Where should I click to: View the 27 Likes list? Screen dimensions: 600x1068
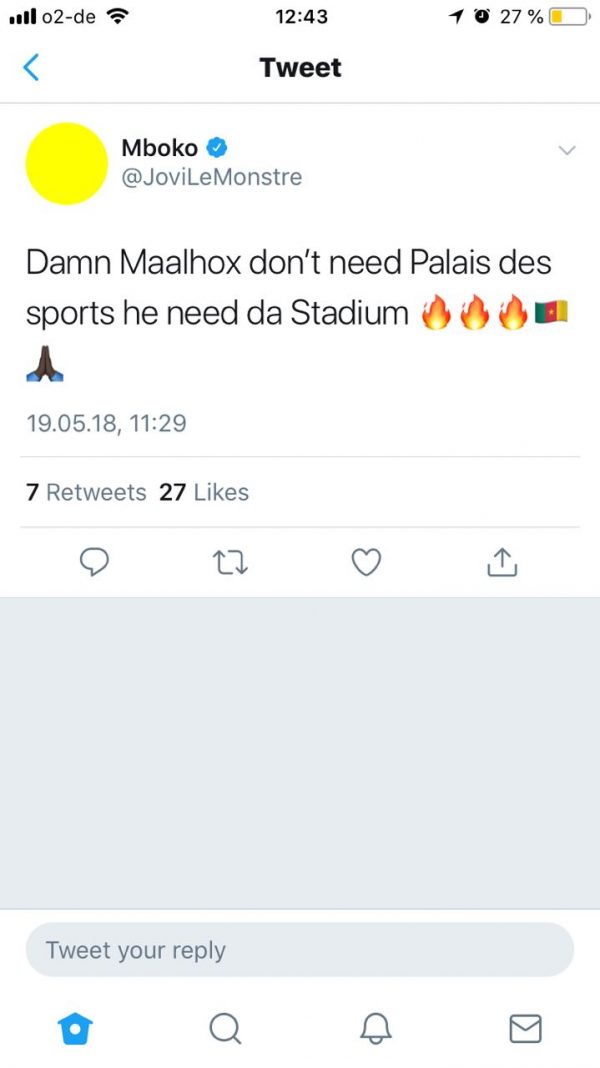[204, 492]
